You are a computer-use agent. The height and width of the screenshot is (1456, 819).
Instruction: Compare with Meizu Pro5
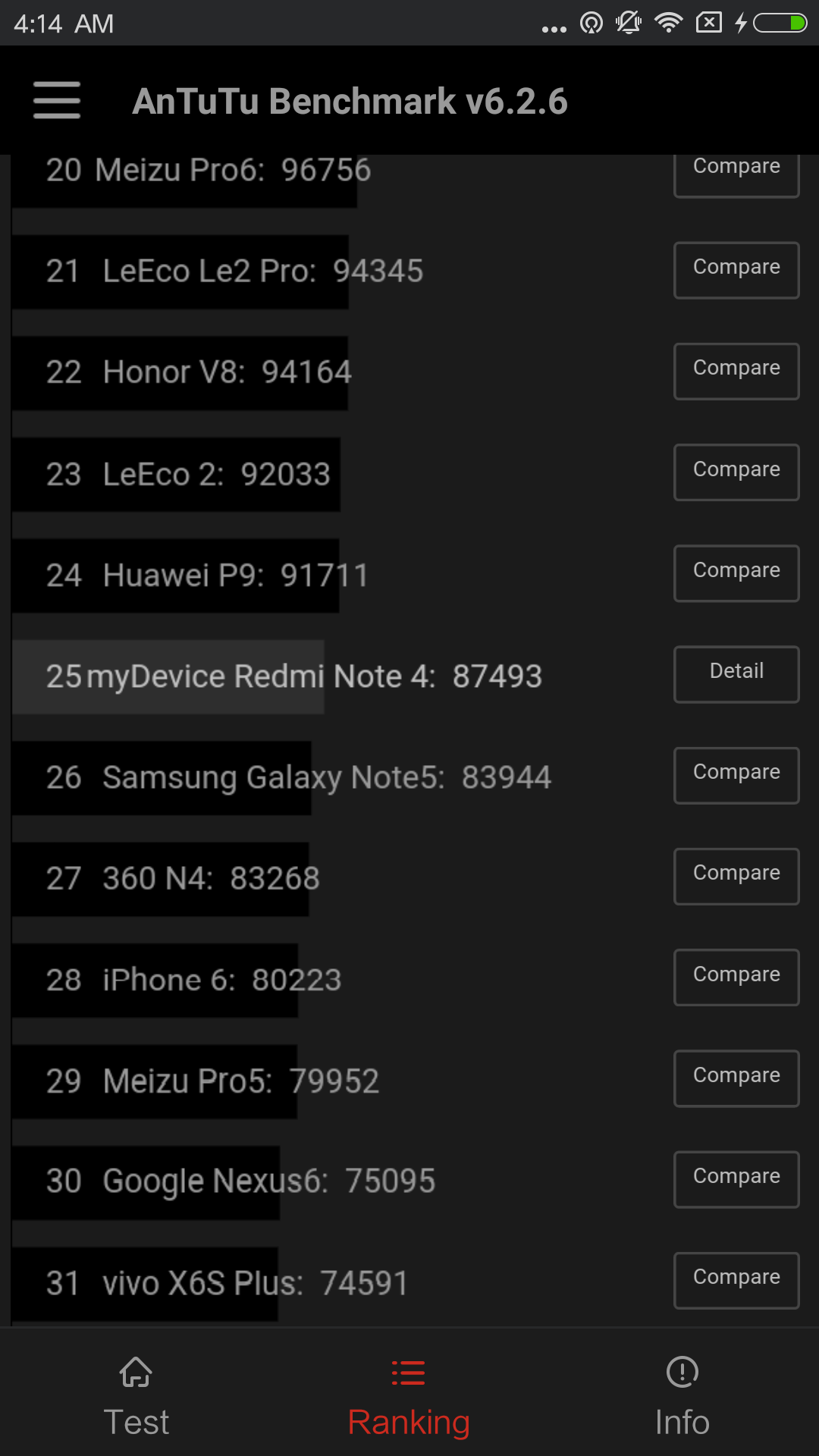(736, 1078)
